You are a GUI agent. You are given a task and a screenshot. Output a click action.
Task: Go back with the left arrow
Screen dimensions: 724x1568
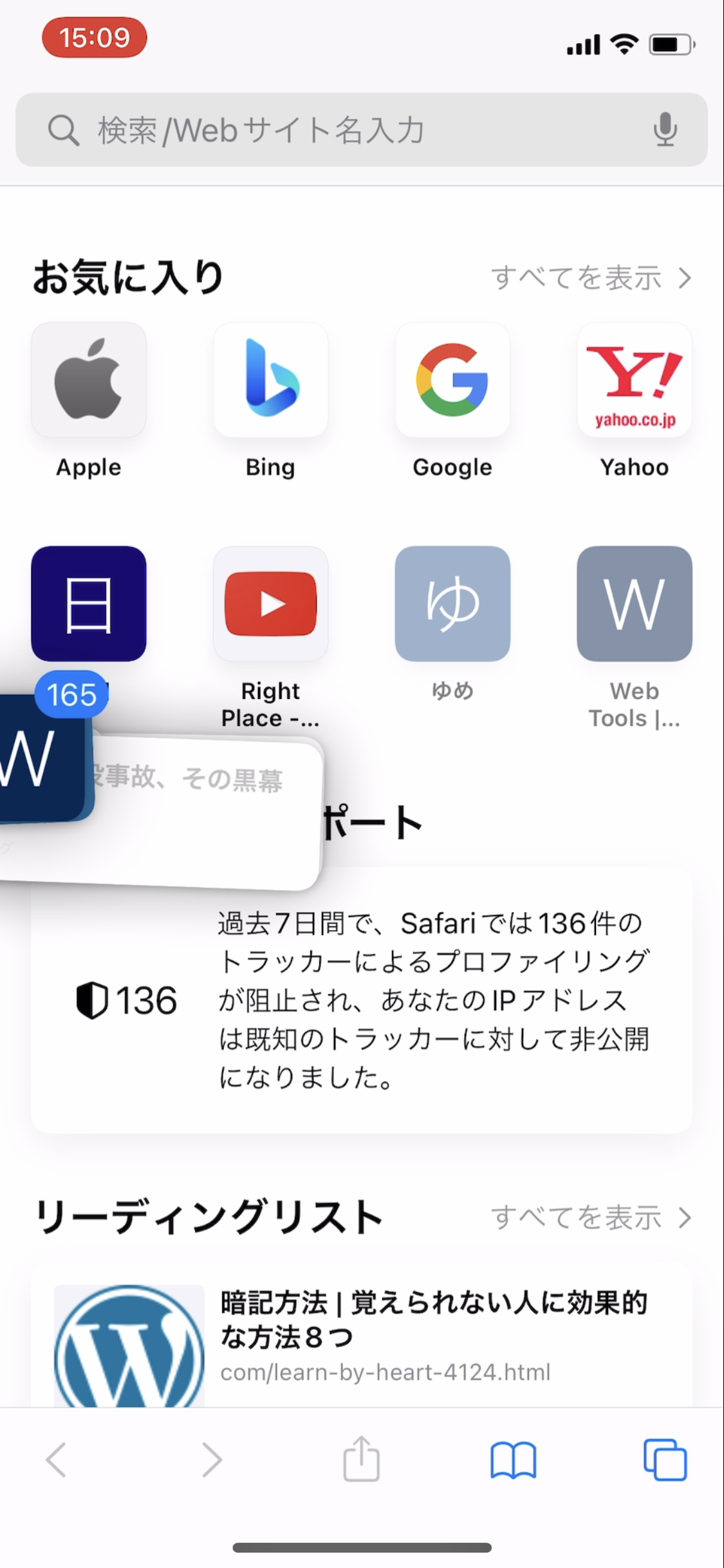(57, 1460)
